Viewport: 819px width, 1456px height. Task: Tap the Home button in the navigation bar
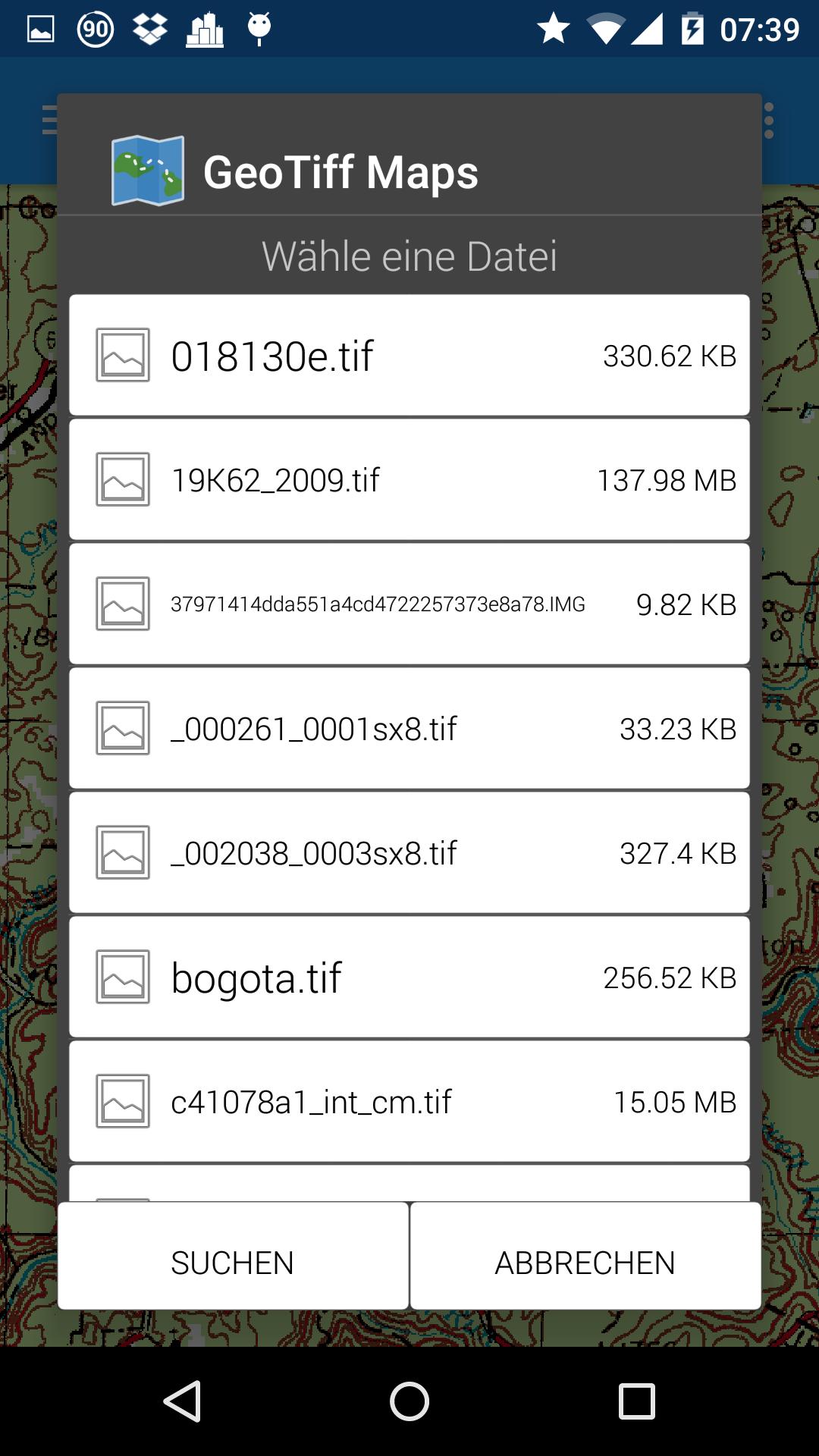pos(409,1401)
